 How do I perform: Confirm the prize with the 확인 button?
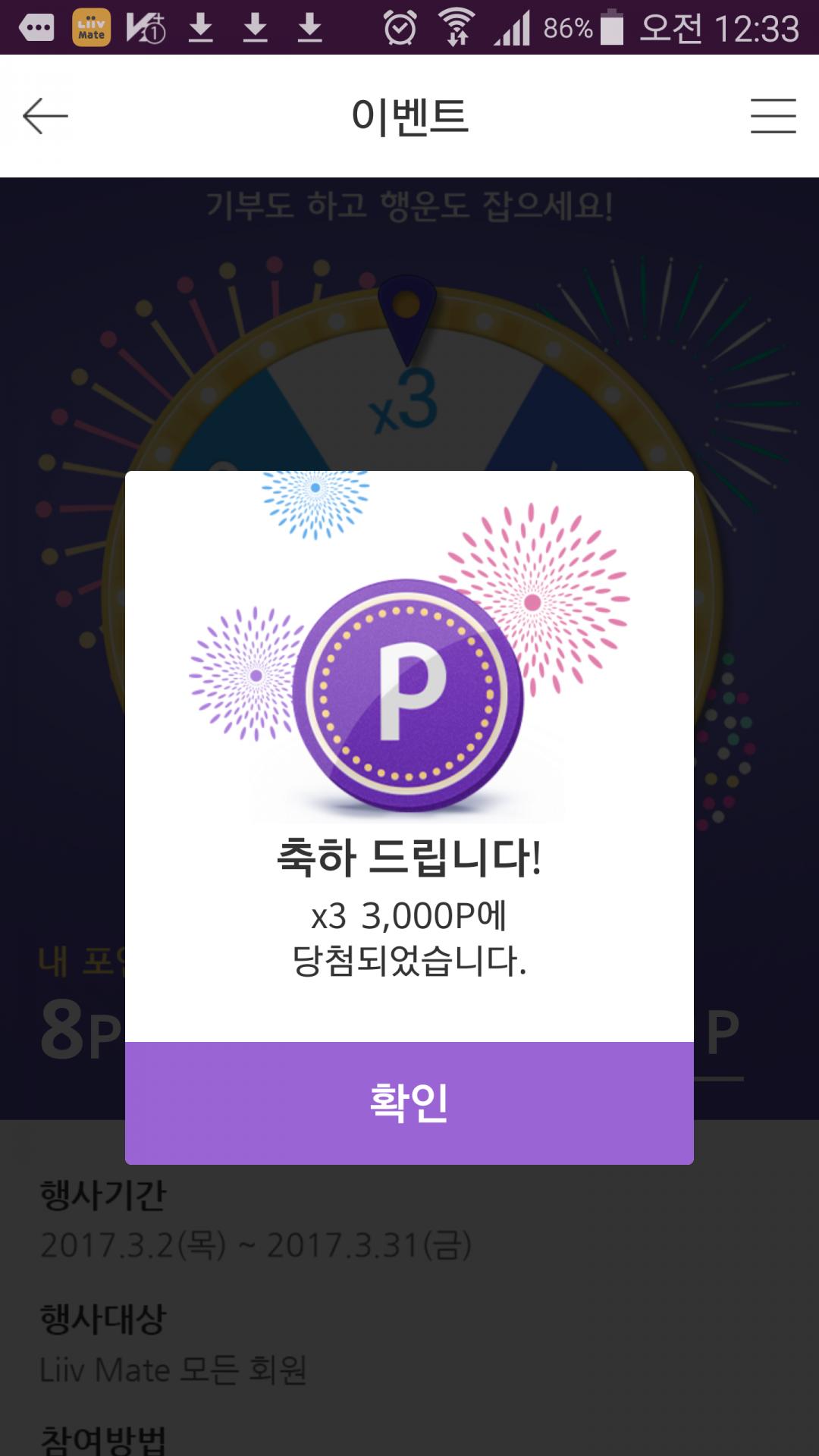pyautogui.click(x=409, y=1103)
